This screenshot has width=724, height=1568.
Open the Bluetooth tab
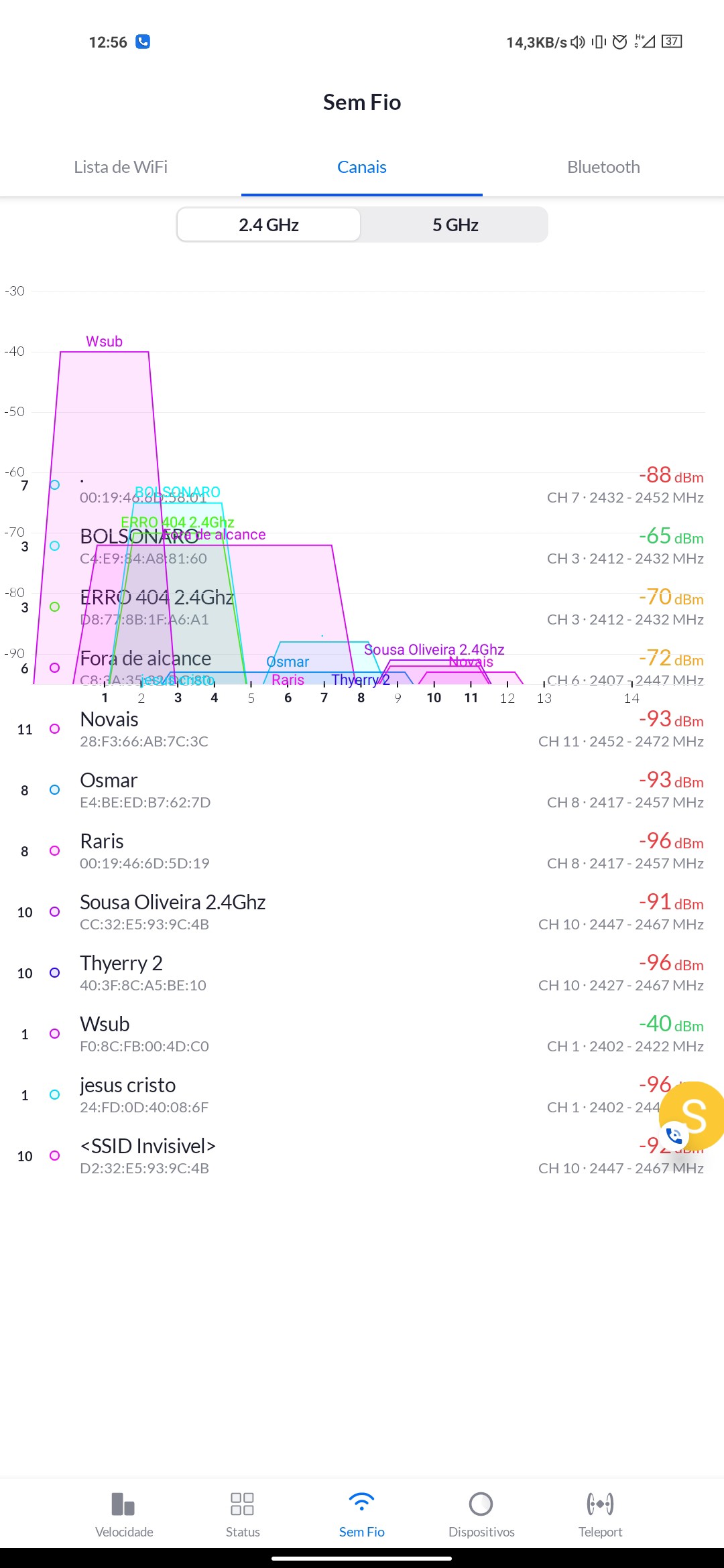click(x=603, y=167)
